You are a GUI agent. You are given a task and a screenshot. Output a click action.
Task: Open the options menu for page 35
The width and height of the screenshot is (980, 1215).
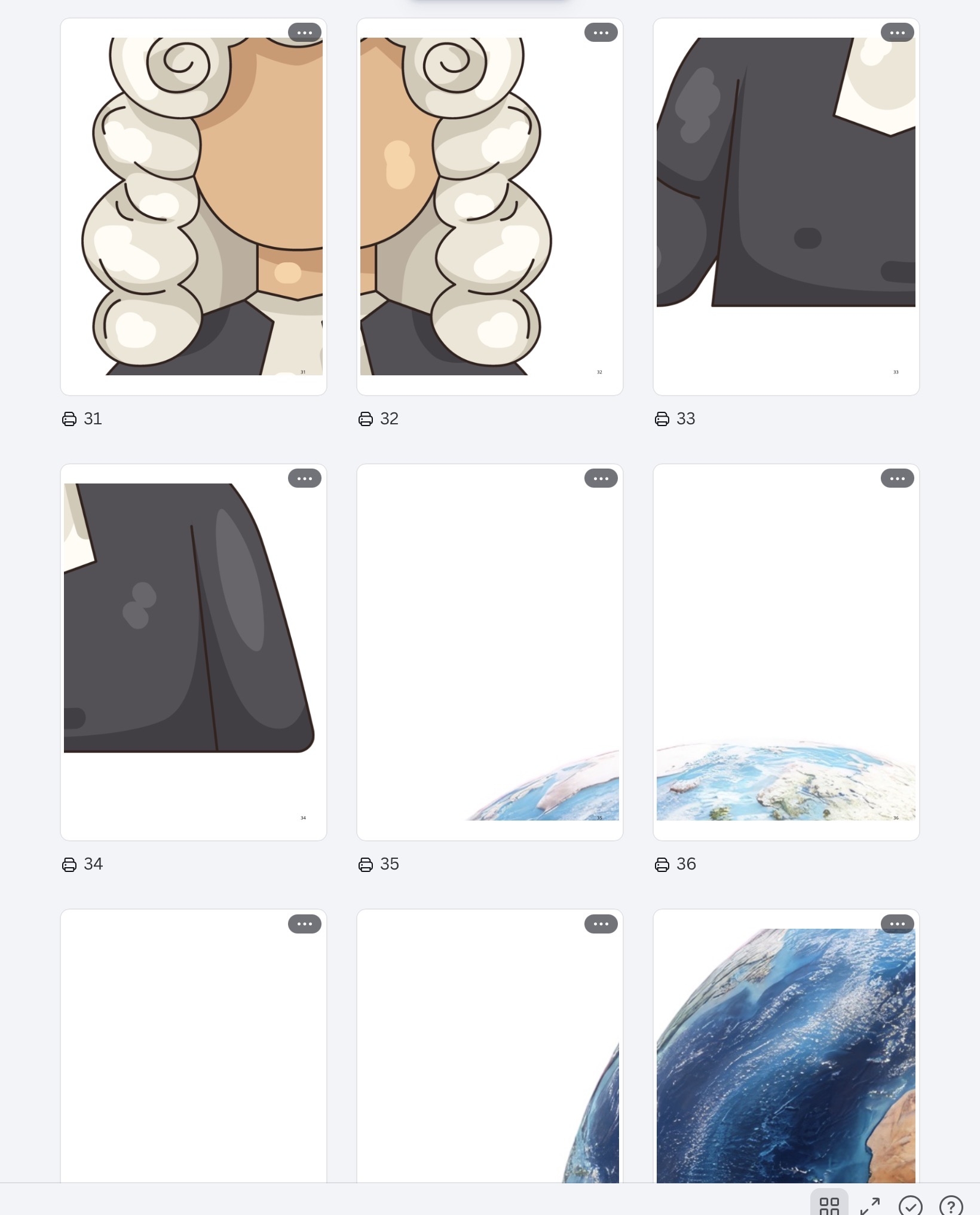click(x=601, y=478)
